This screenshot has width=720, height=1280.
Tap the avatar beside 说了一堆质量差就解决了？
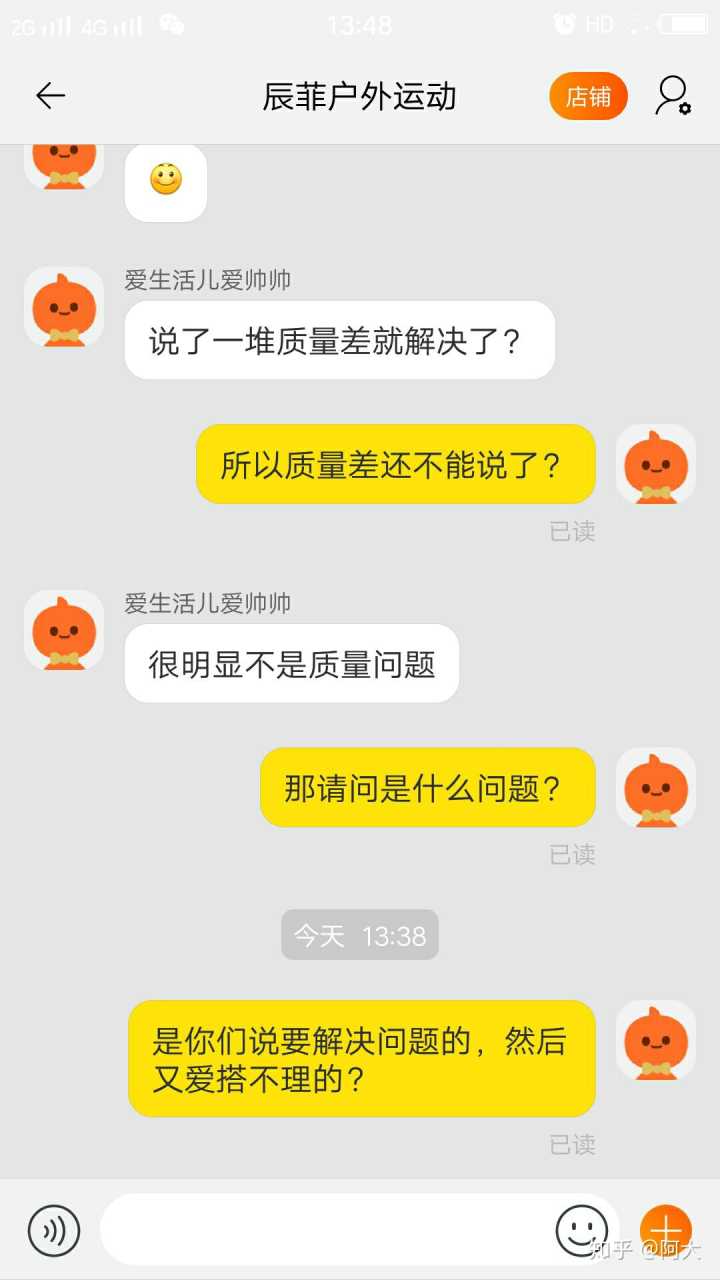tap(64, 307)
